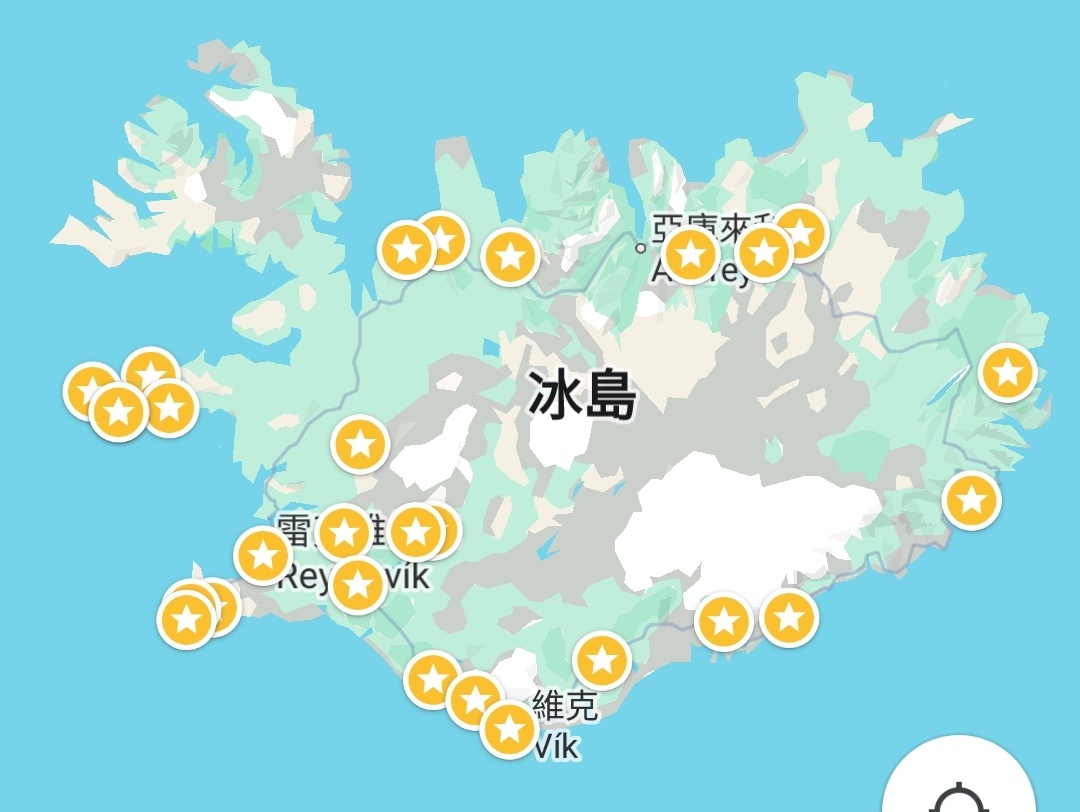This screenshot has height=812, width=1080.
Task: Open the easternmost starred place in Iceland
Action: click(x=1007, y=373)
